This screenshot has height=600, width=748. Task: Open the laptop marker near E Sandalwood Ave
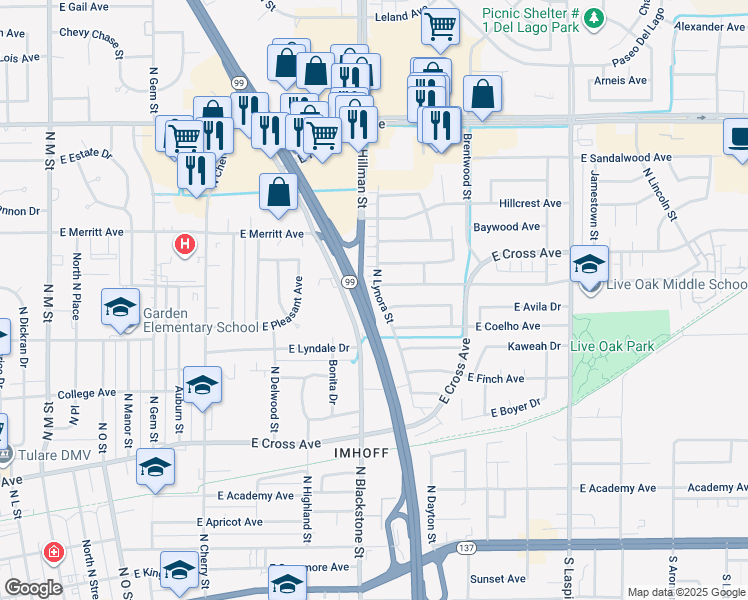pyautogui.click(x=737, y=138)
